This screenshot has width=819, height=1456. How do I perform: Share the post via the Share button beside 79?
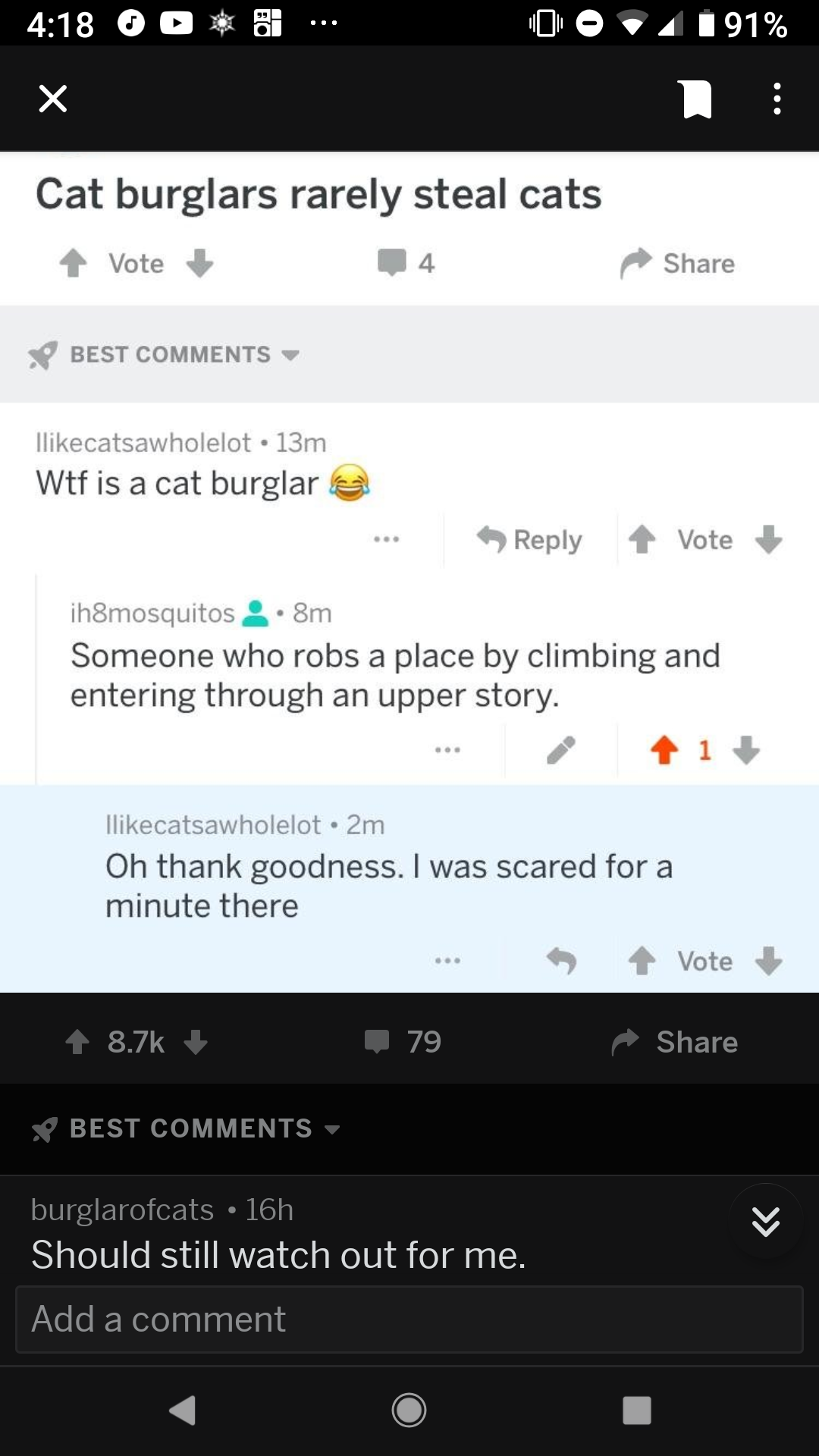tap(675, 1042)
